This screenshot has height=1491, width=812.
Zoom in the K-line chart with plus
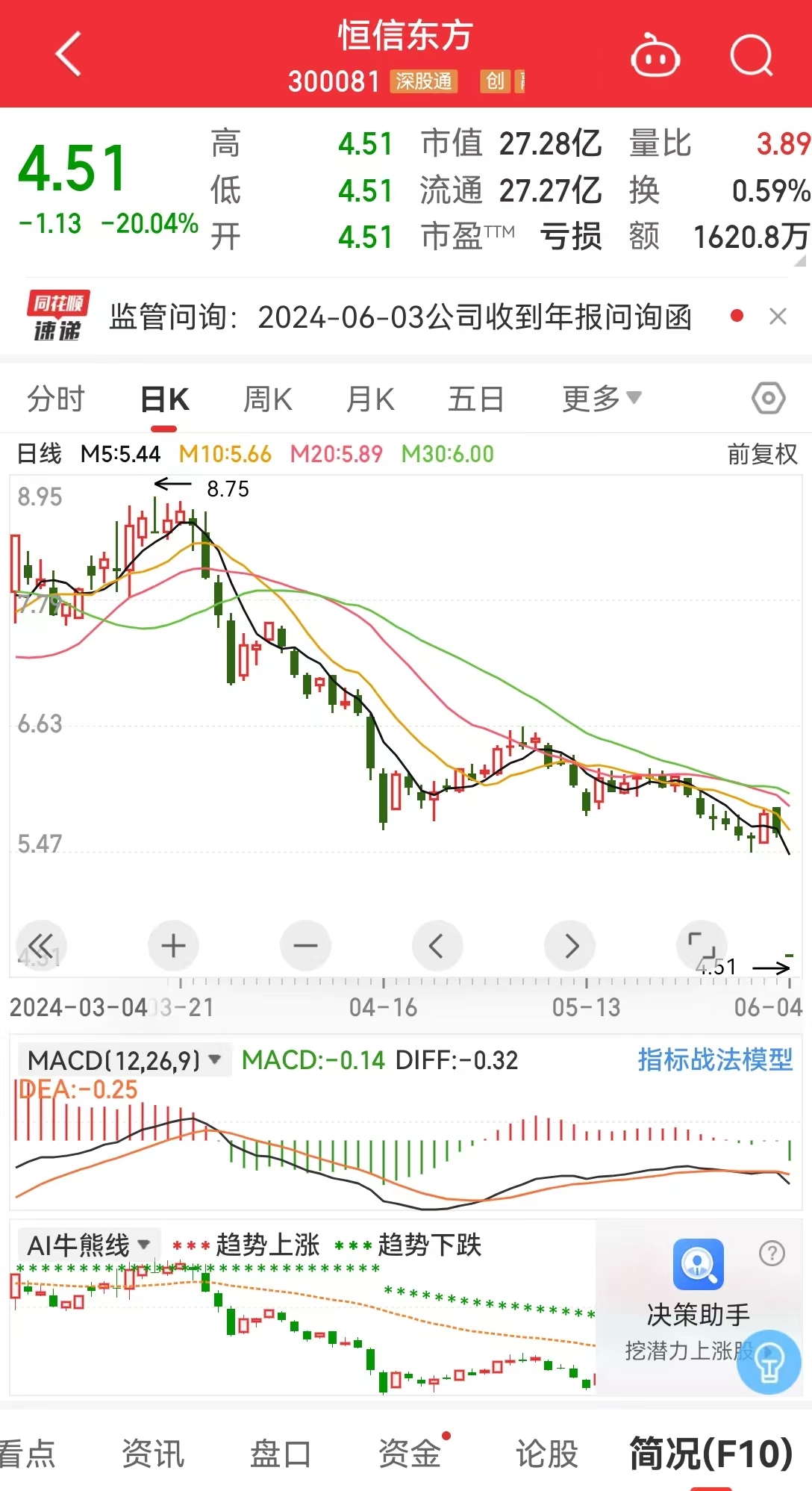click(x=173, y=946)
